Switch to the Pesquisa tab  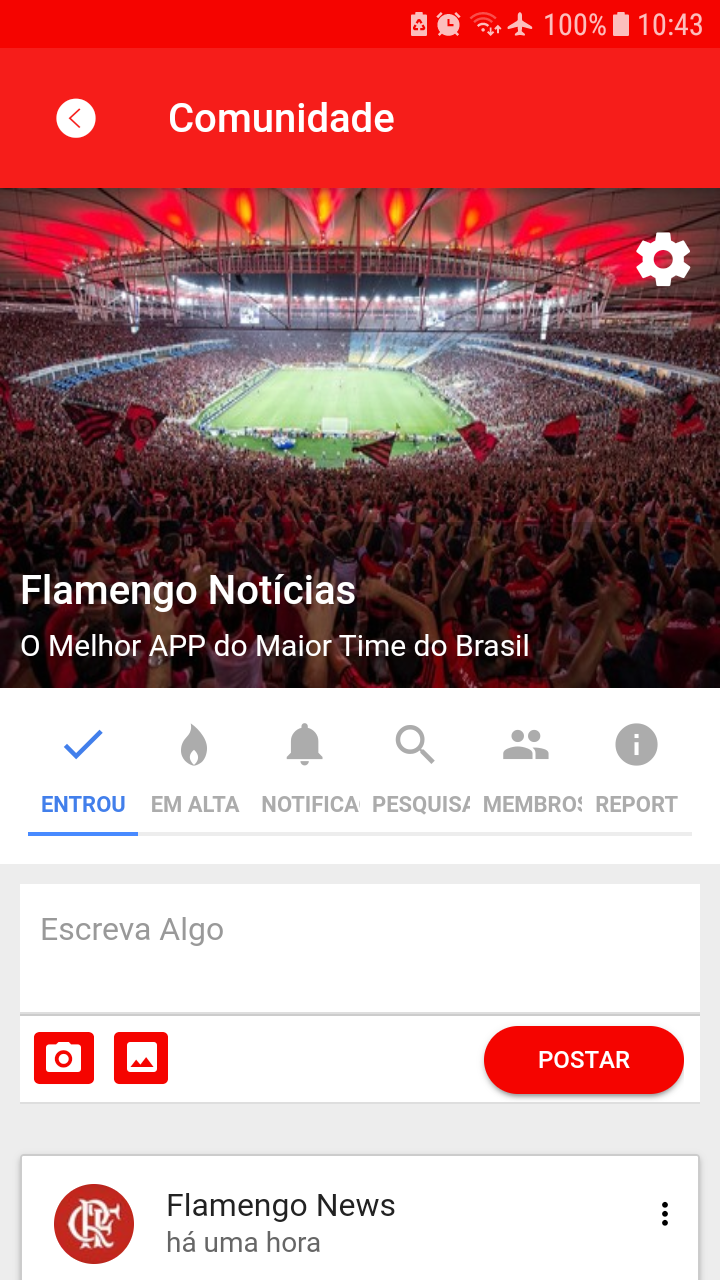click(x=415, y=772)
